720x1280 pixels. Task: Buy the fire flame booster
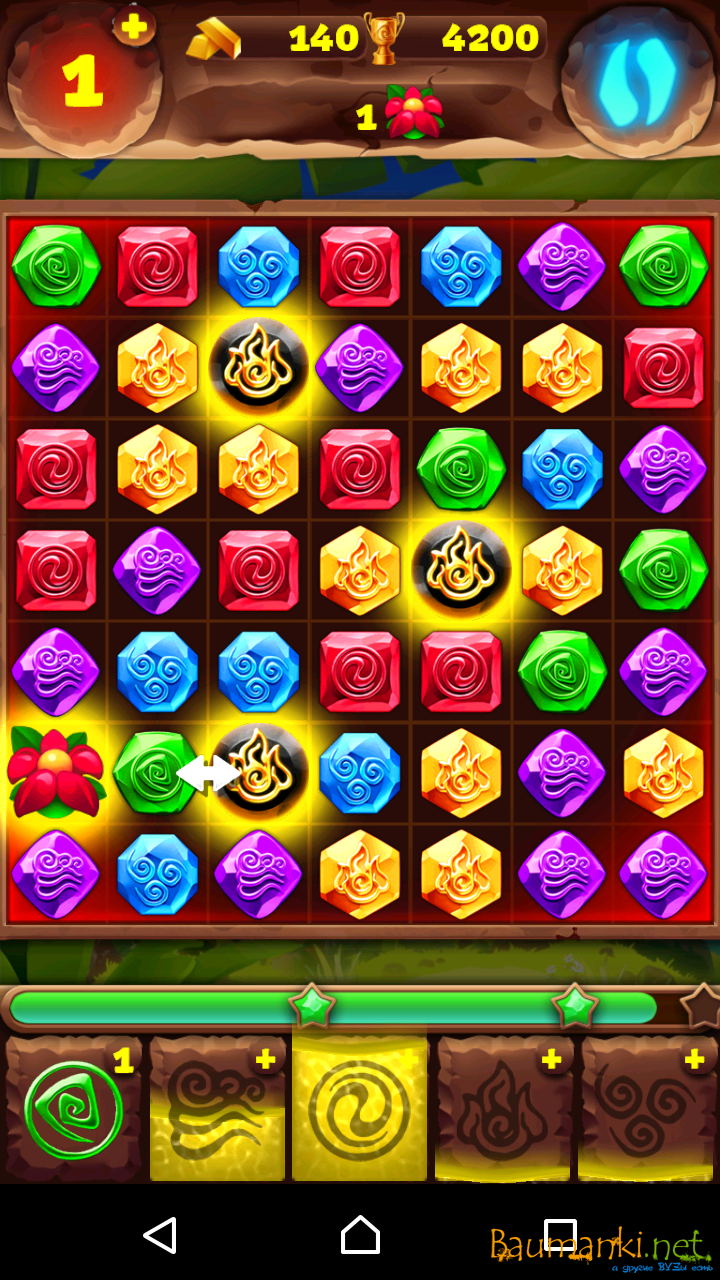pyautogui.click(x=504, y=1110)
